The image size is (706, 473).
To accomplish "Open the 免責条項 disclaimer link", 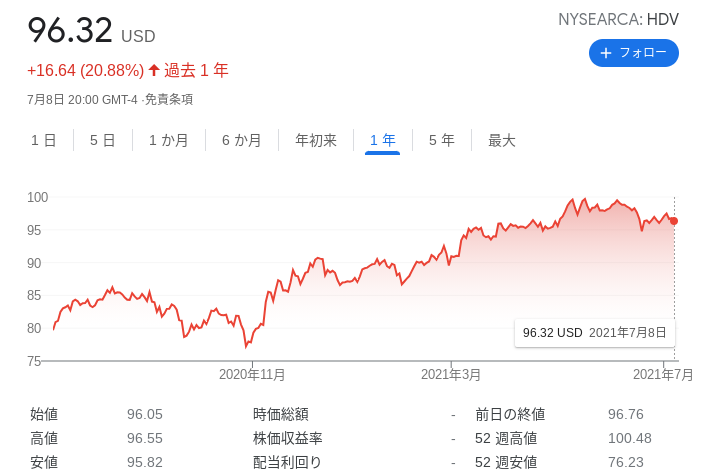I will [x=169, y=99].
